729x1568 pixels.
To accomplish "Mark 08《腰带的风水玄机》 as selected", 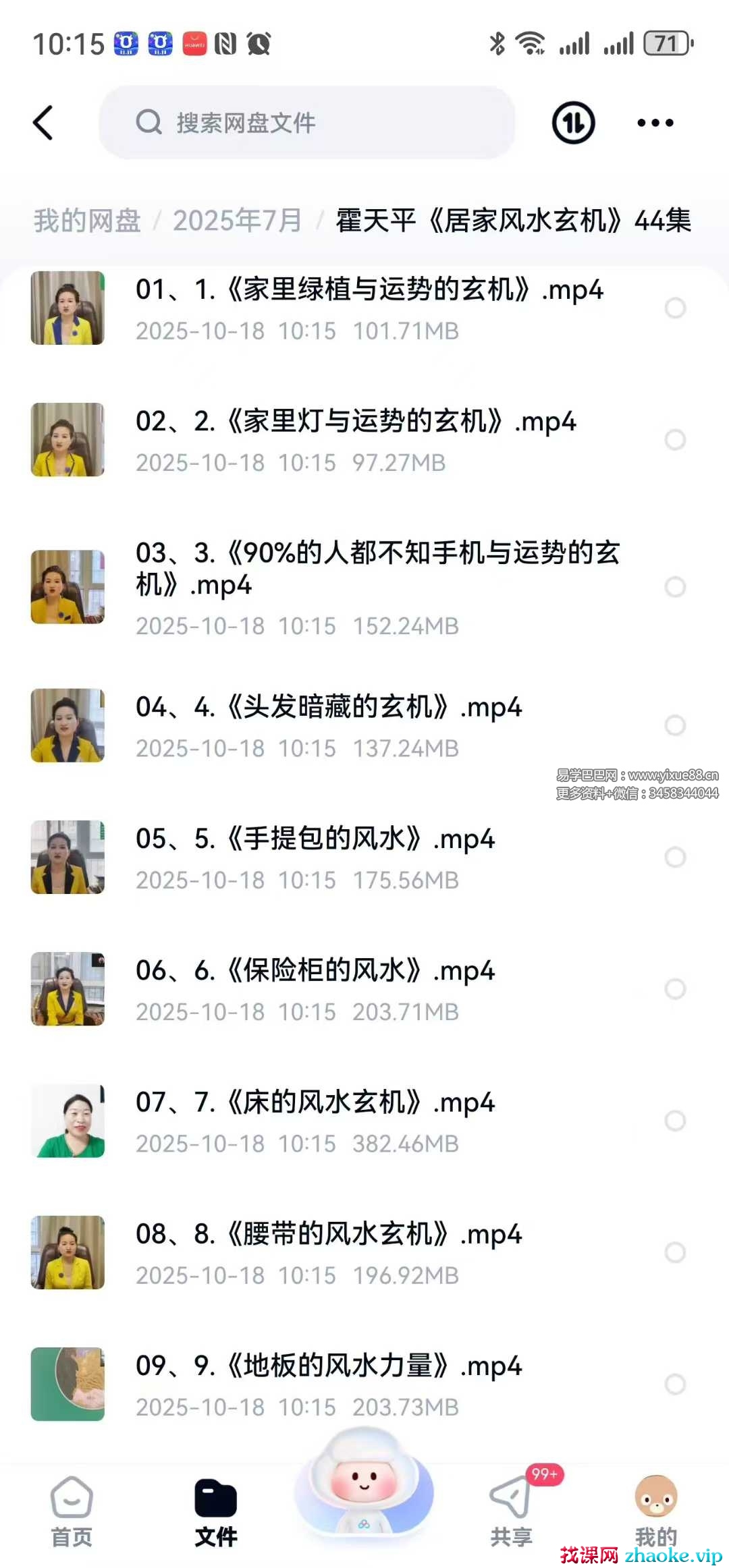I will (x=675, y=1252).
